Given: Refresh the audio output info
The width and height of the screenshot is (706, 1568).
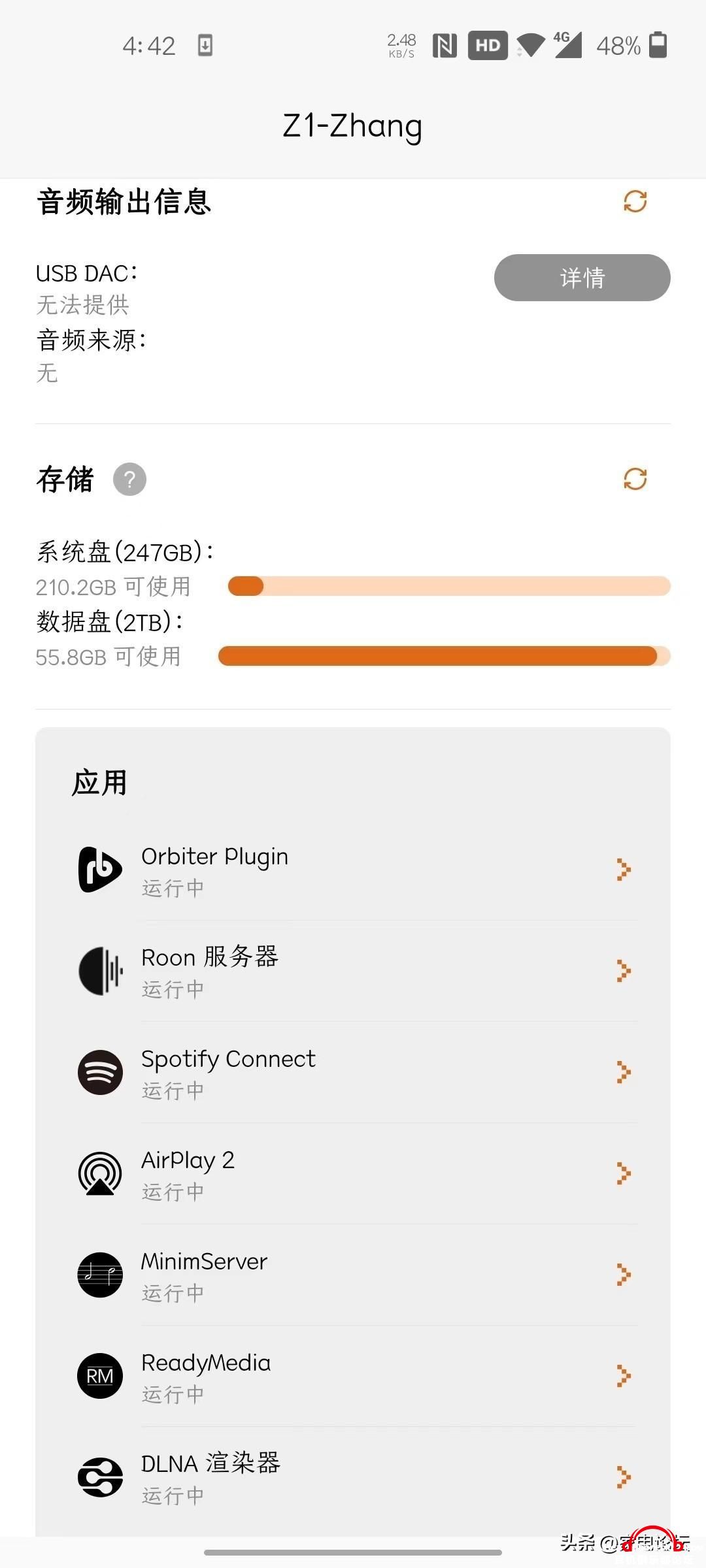Looking at the screenshot, I should tap(635, 201).
